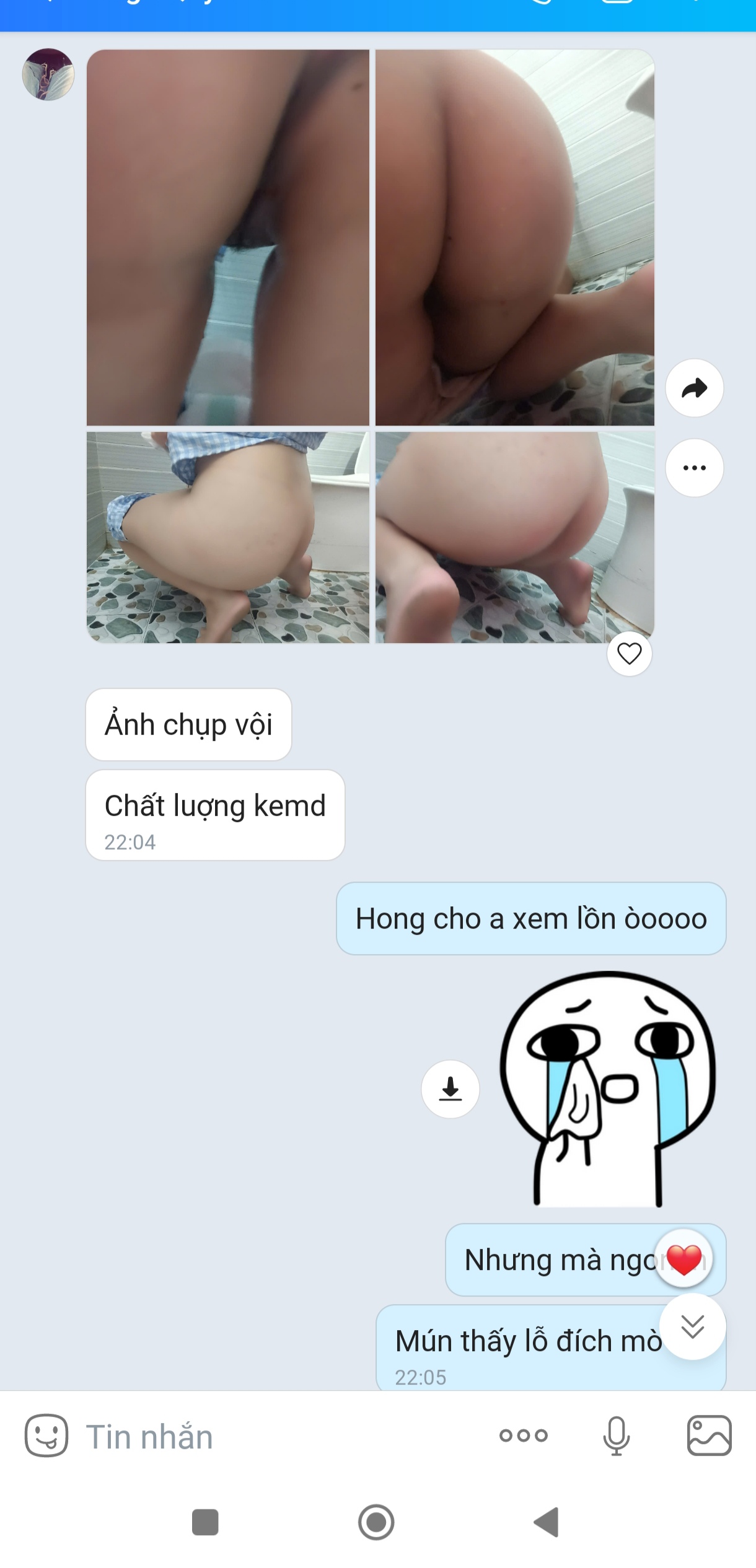Open the gallery to send an image
This screenshot has height=1568, width=756.
pos(709,1435)
